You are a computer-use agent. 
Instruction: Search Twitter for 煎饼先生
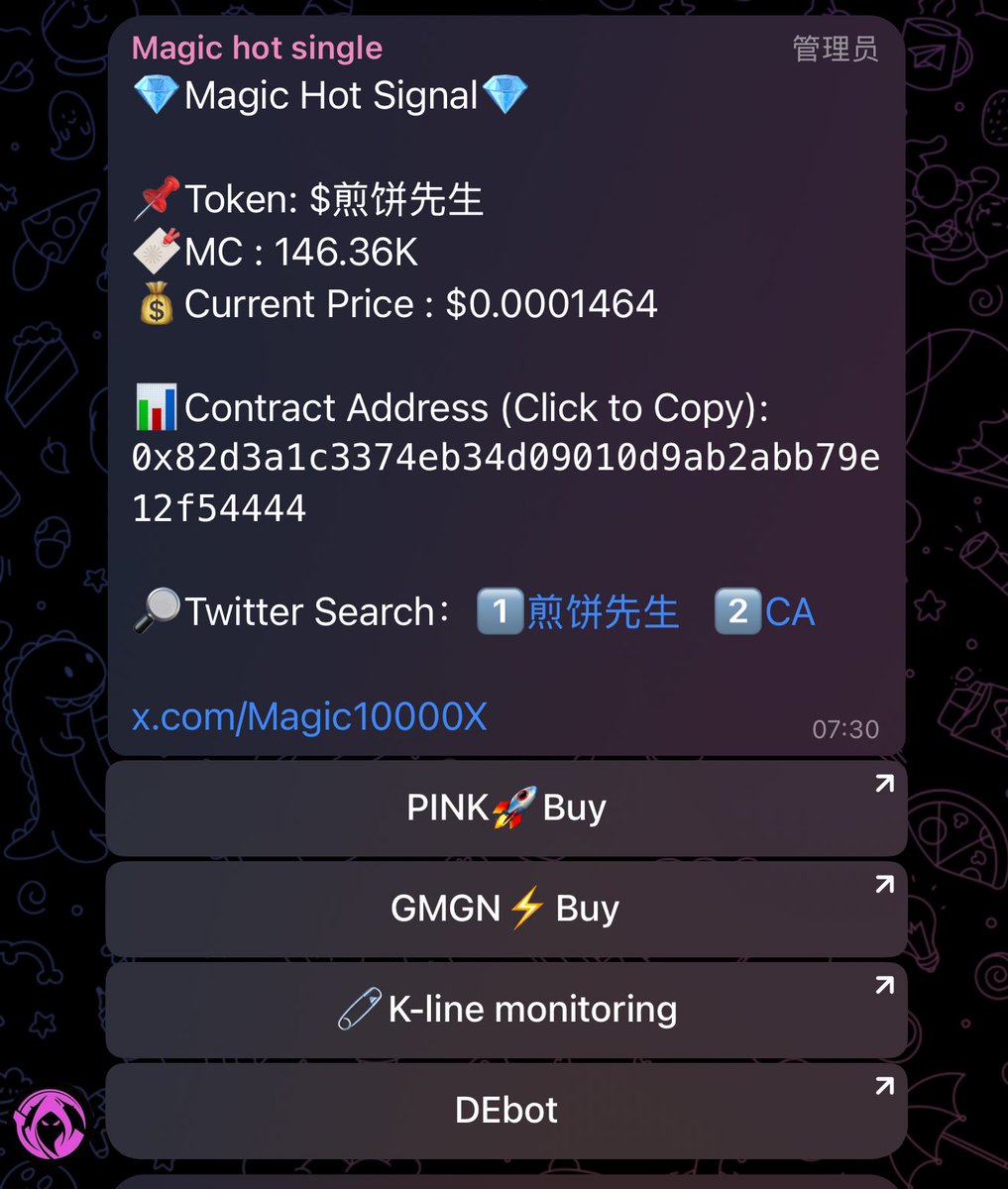[x=602, y=612]
